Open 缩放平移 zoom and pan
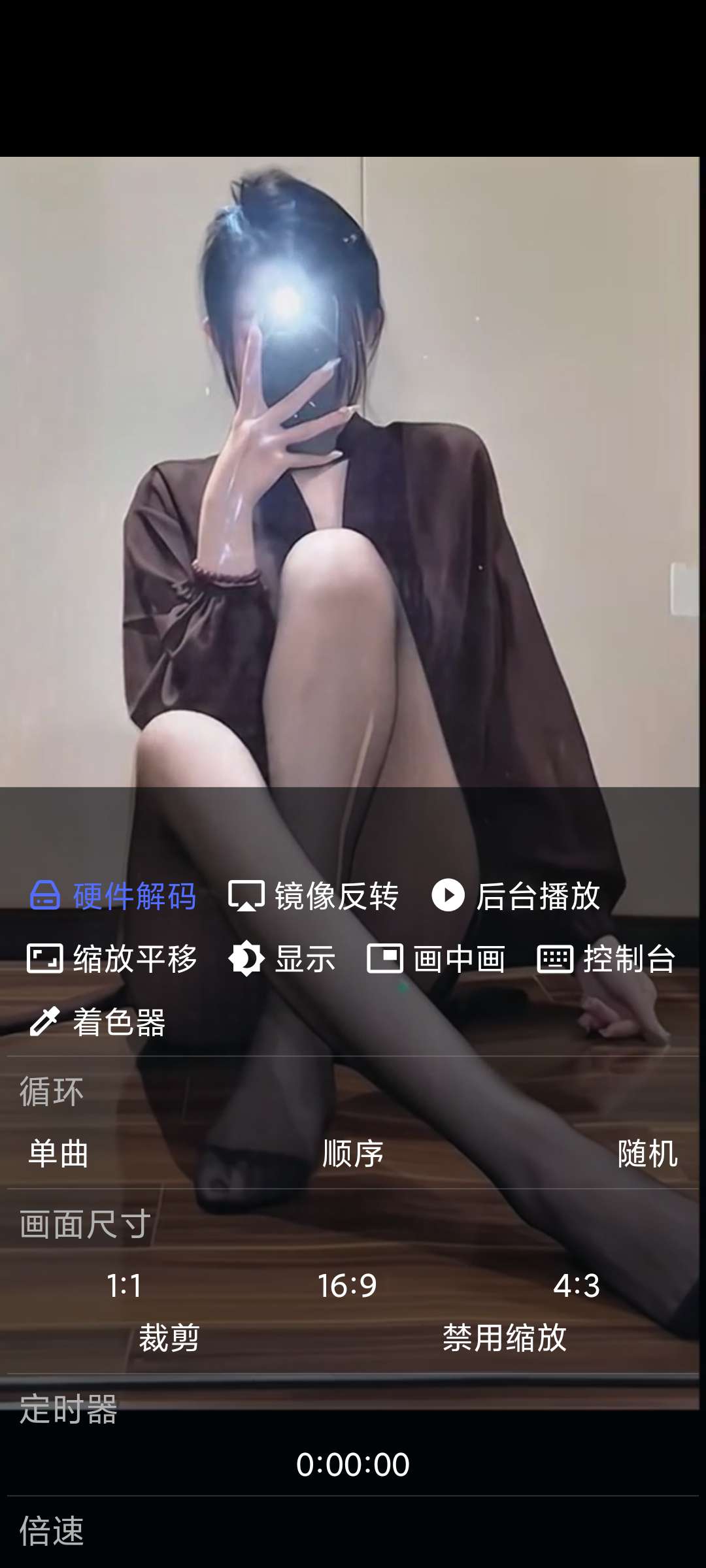This screenshot has width=706, height=1568. coord(112,959)
